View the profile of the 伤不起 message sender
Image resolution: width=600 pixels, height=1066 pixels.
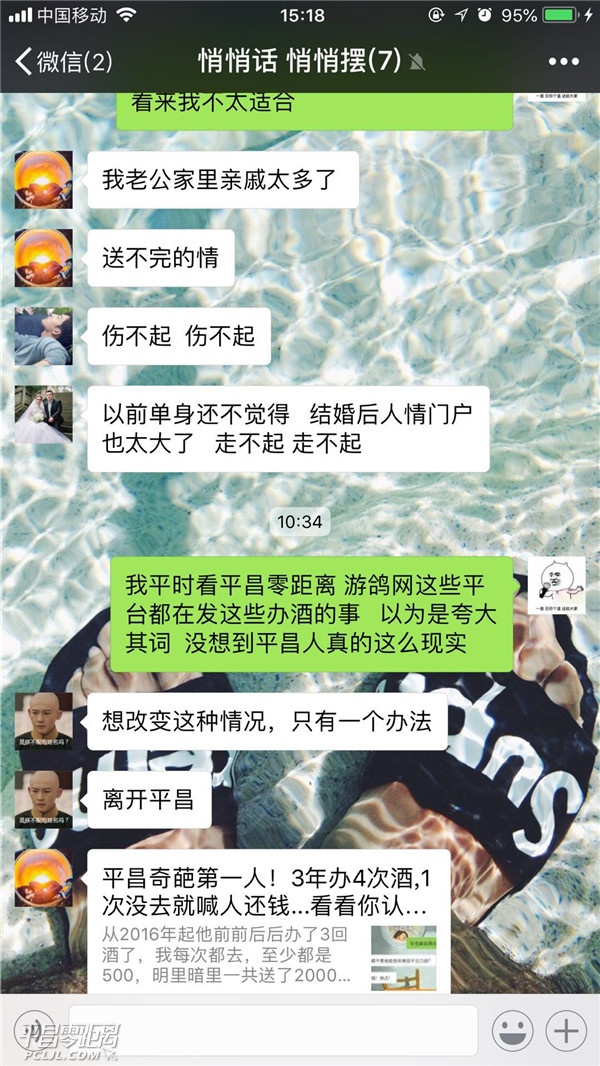[x=43, y=336]
